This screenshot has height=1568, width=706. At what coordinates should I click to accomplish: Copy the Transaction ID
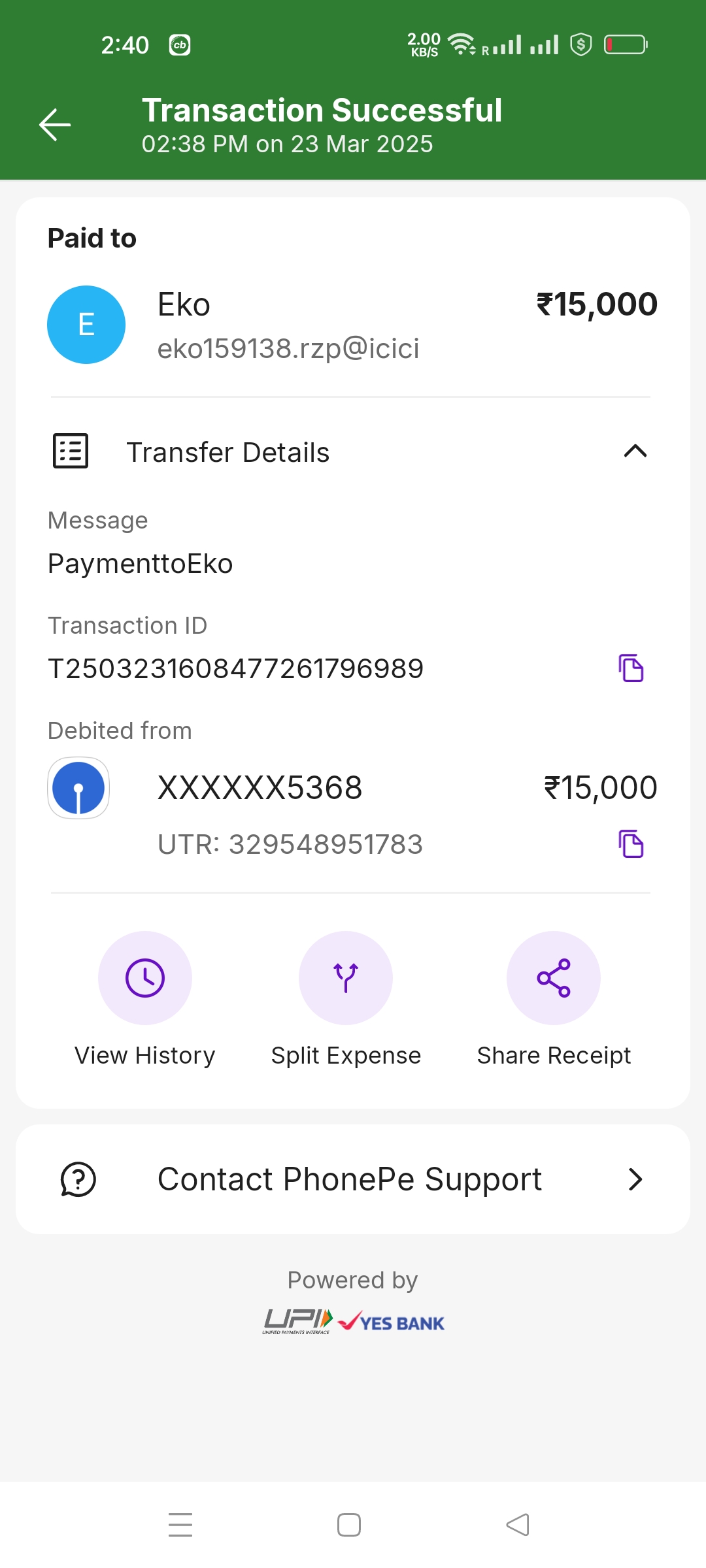(x=631, y=668)
